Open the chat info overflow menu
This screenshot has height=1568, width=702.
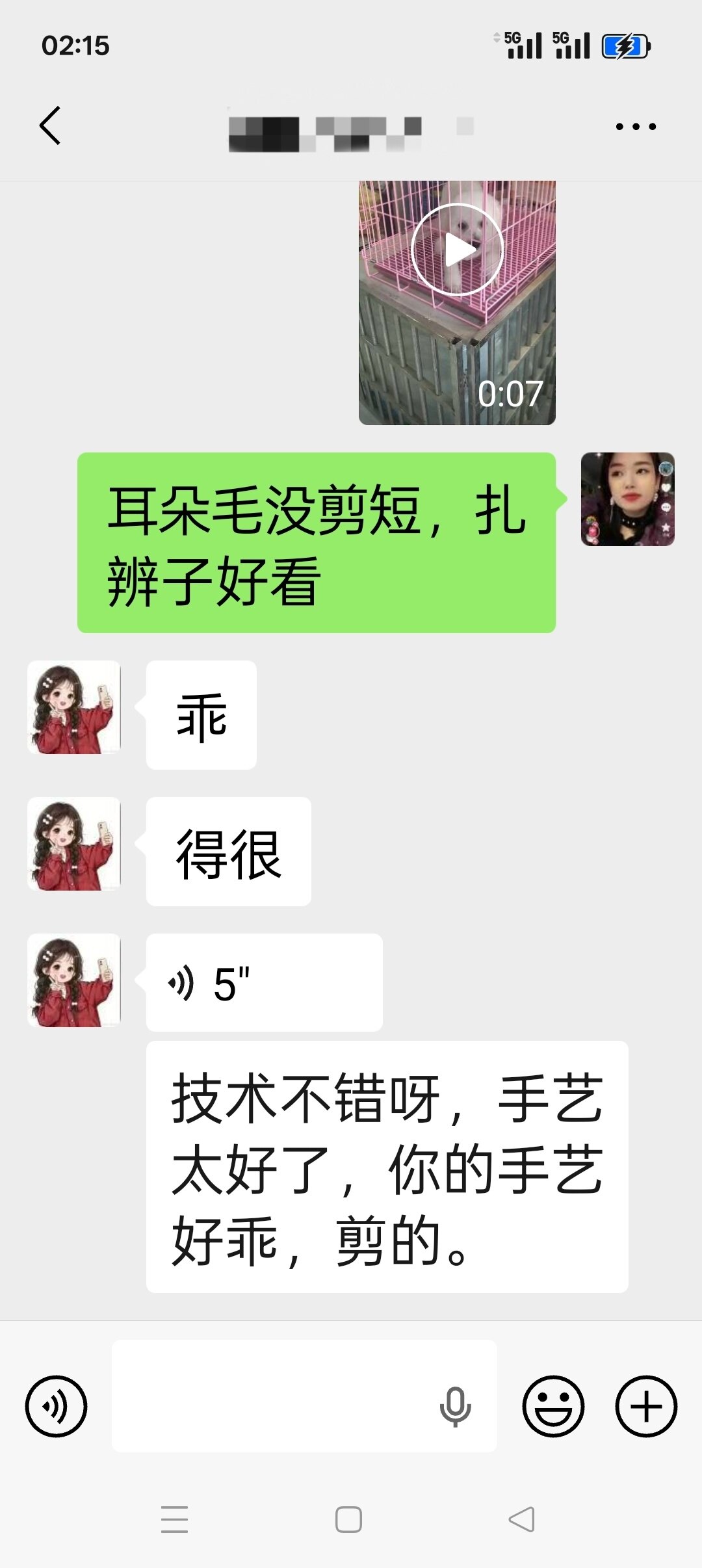(x=636, y=126)
